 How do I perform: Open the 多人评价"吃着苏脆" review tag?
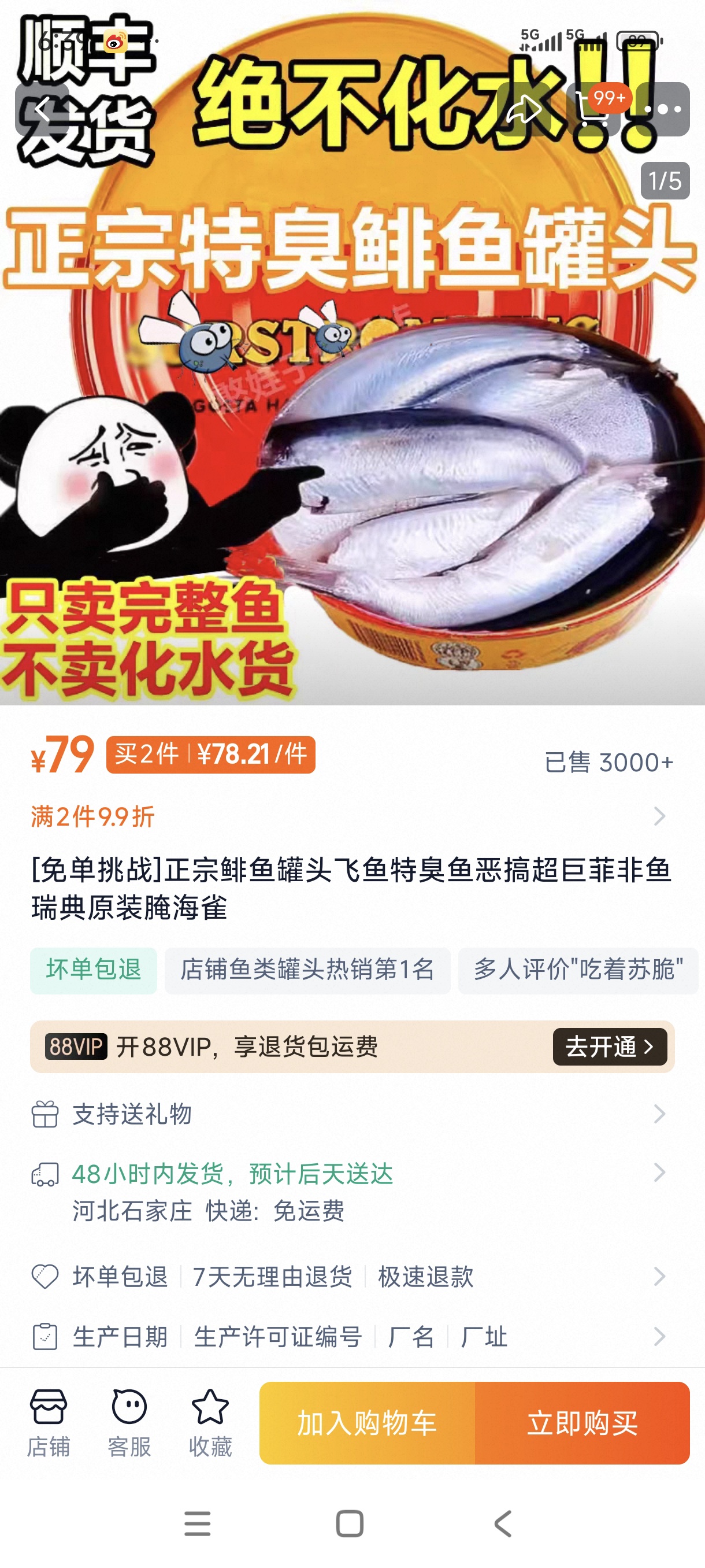coord(578,970)
